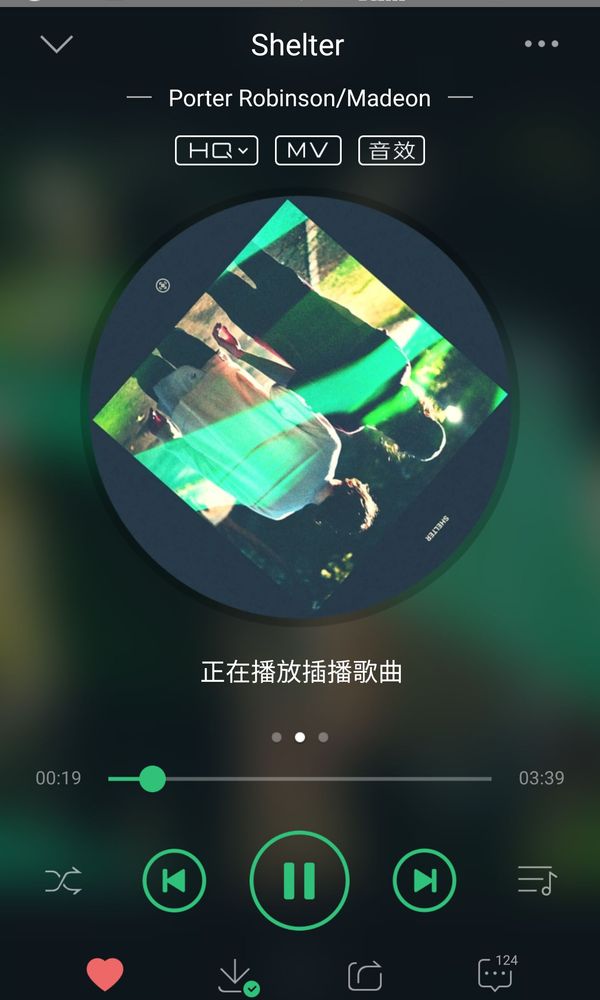Toggle shuffle playback mode
This screenshot has height=1000, width=600.
pos(63,881)
